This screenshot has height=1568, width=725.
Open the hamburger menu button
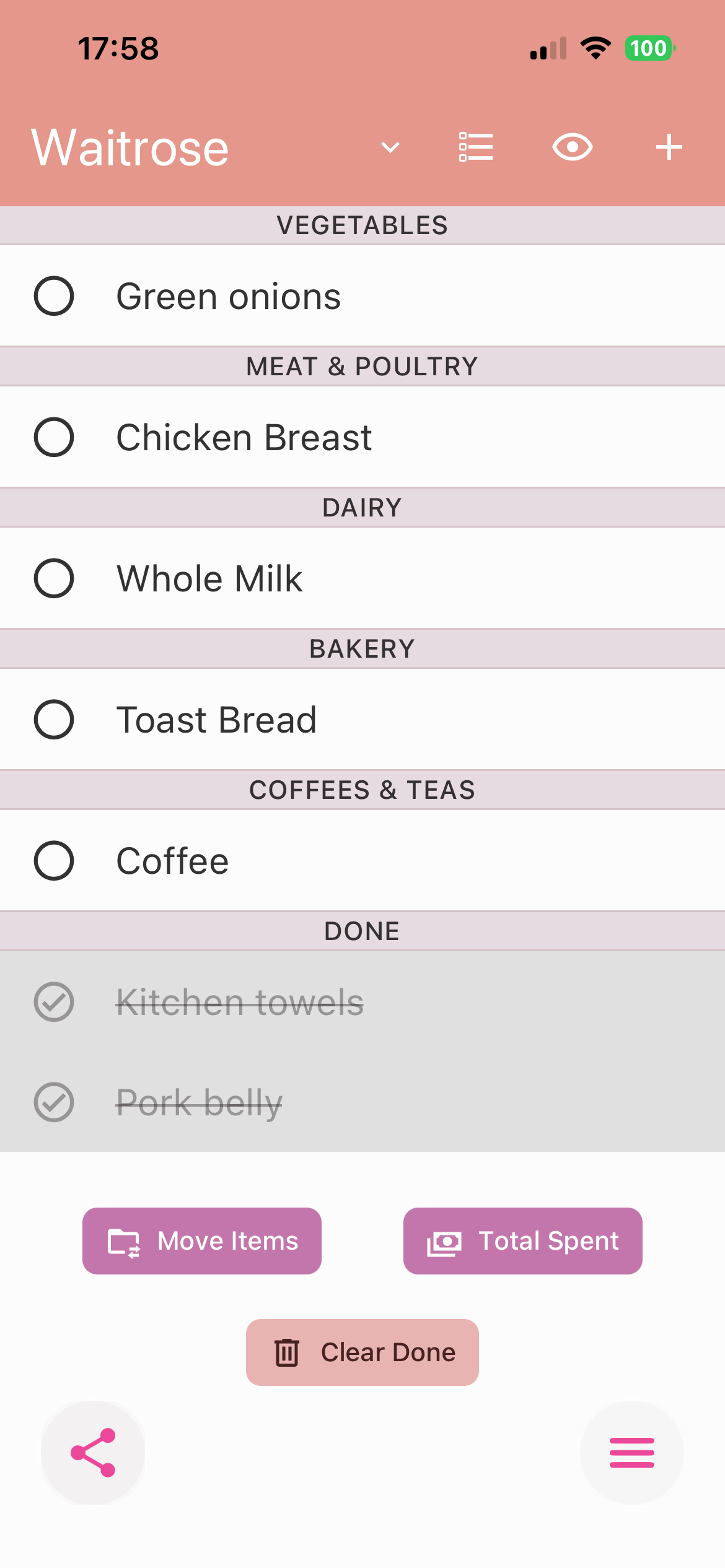pos(631,1453)
